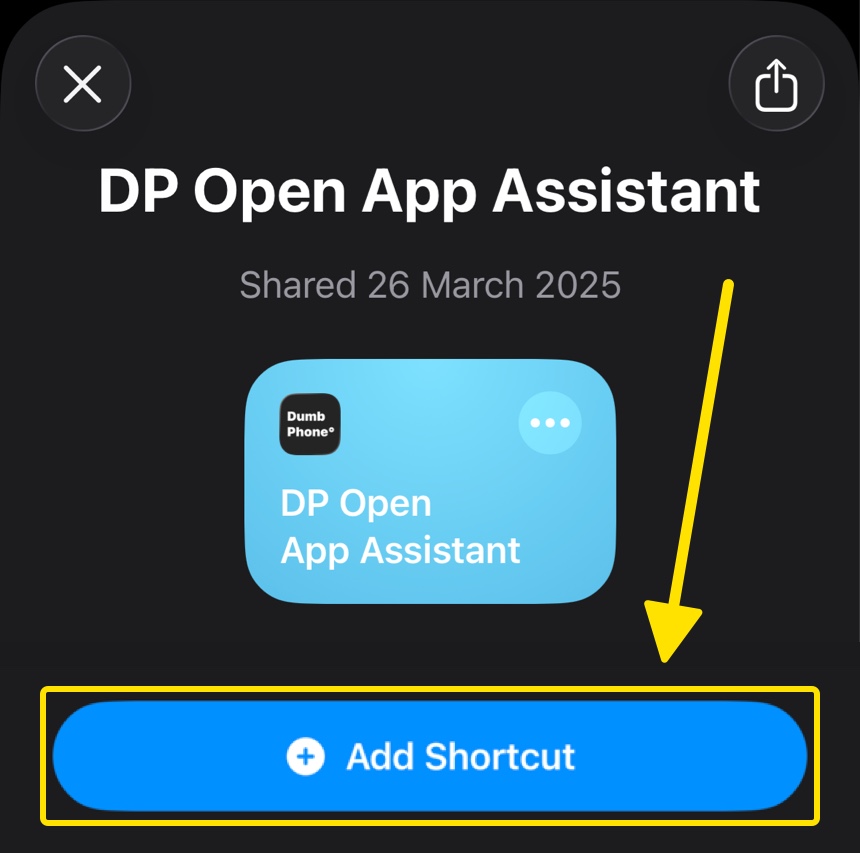Add the shortcut with Add Shortcut

[x=430, y=756]
